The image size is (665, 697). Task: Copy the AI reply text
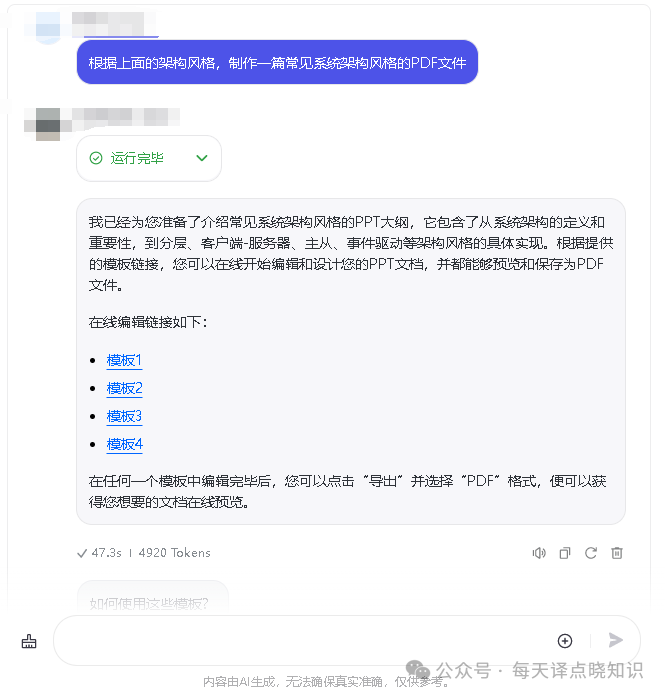click(565, 553)
